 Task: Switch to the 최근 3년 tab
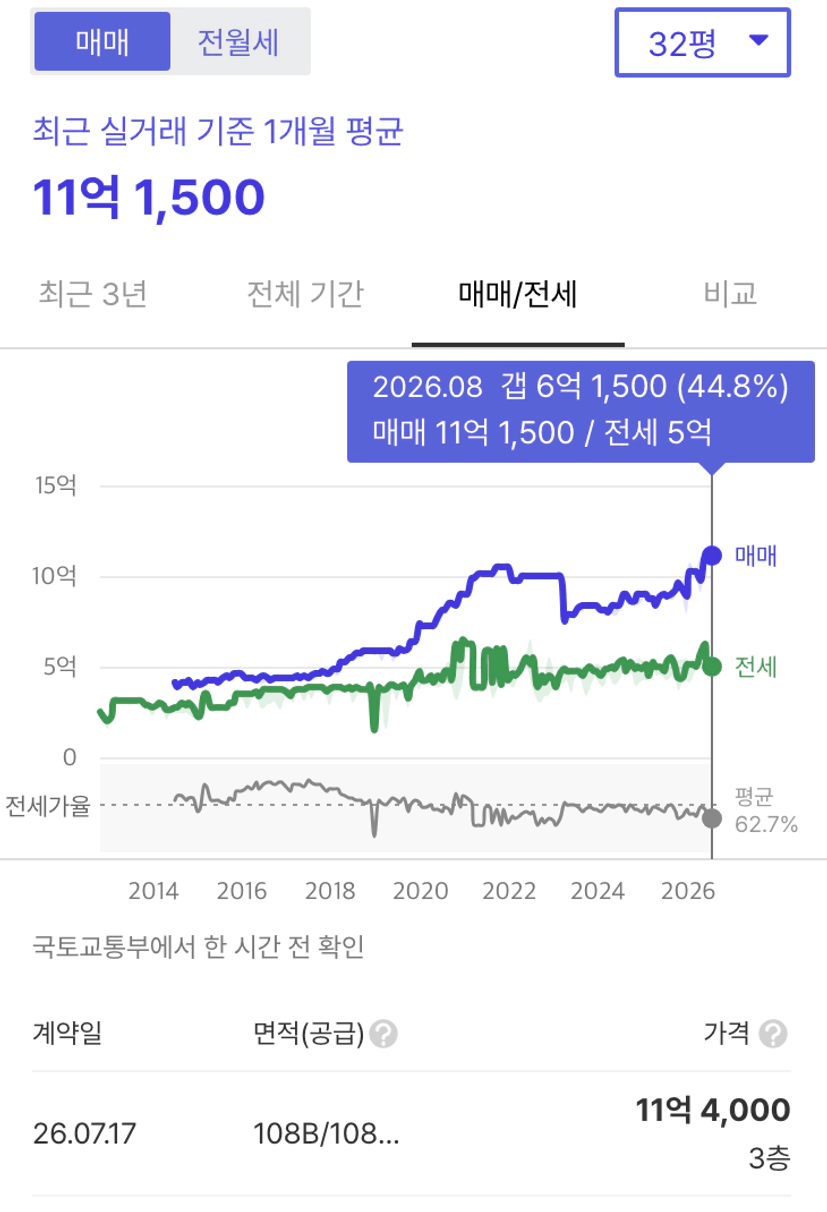(93, 294)
